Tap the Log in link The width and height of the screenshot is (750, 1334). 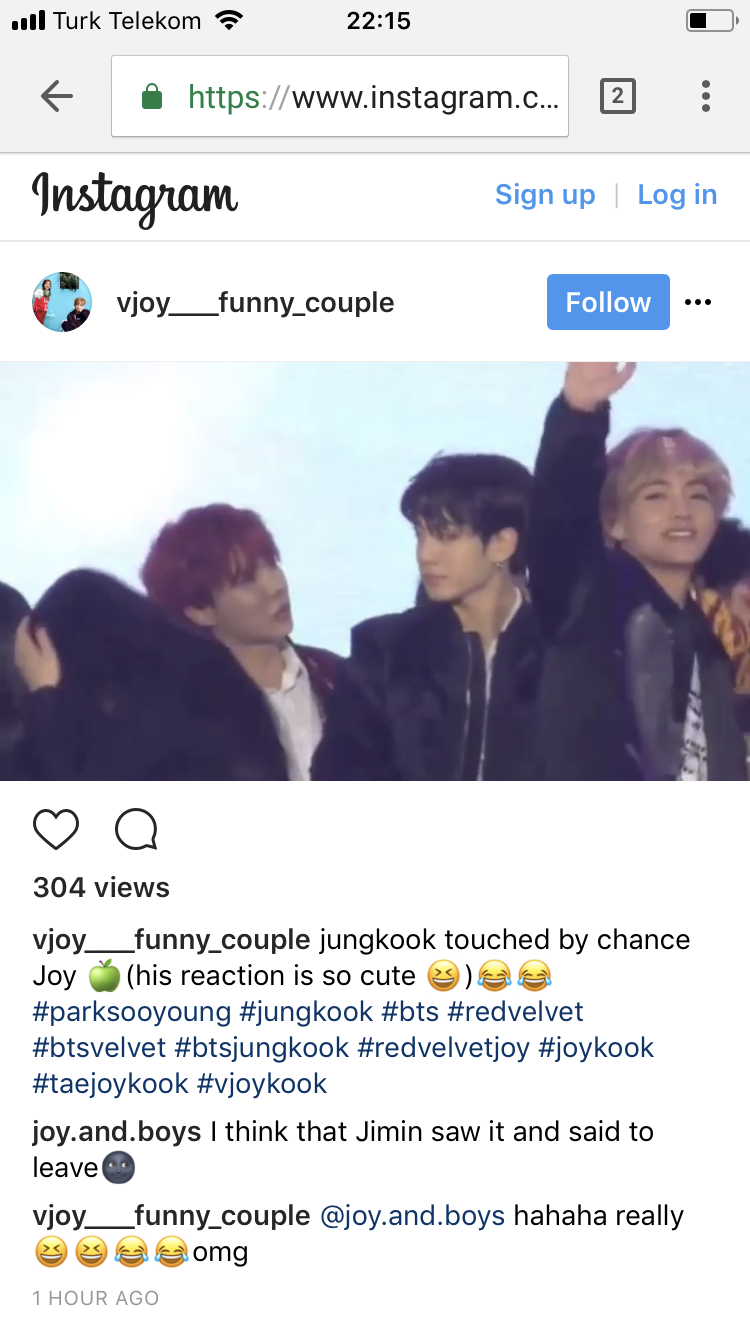coord(677,195)
